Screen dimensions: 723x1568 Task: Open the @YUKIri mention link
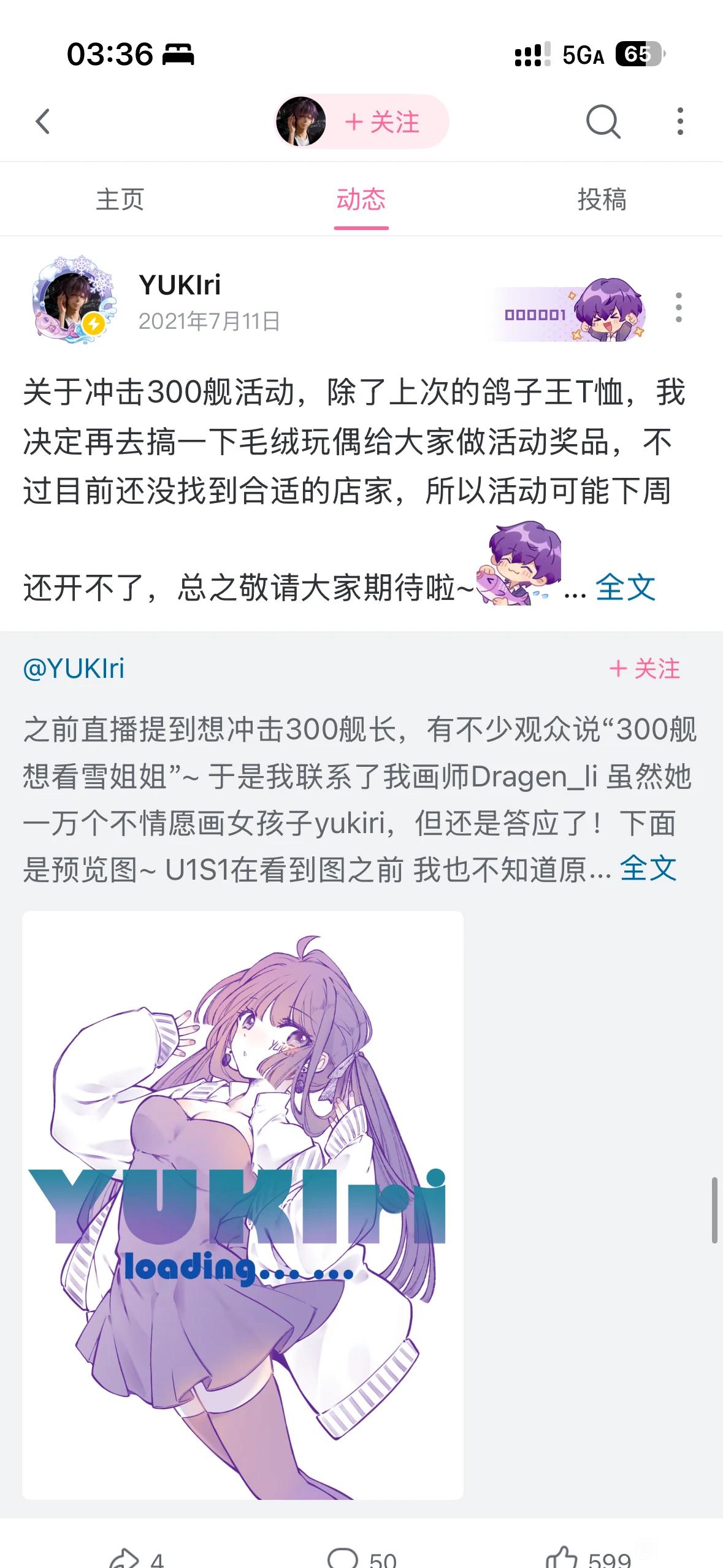pyautogui.click(x=74, y=668)
